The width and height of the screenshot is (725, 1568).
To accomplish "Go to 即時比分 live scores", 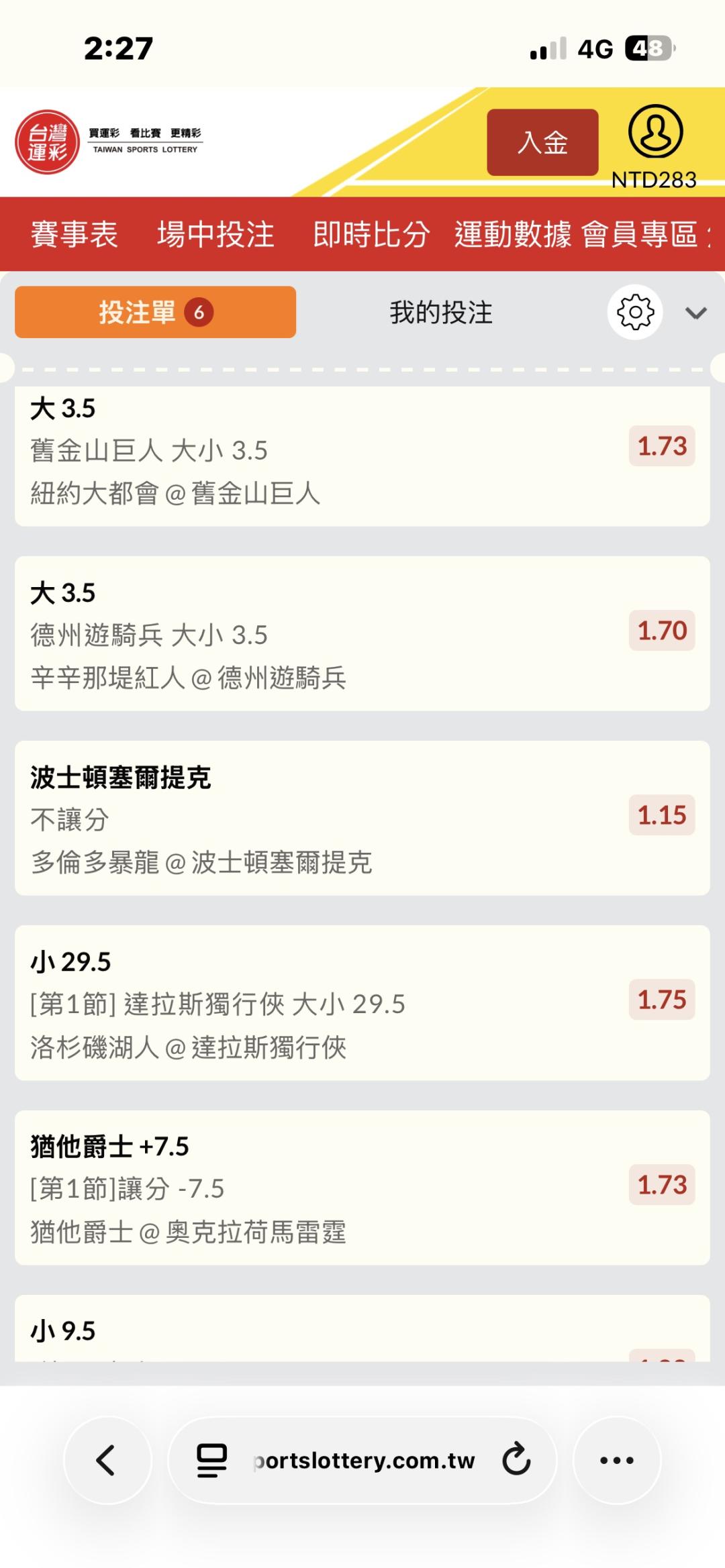I will [371, 234].
